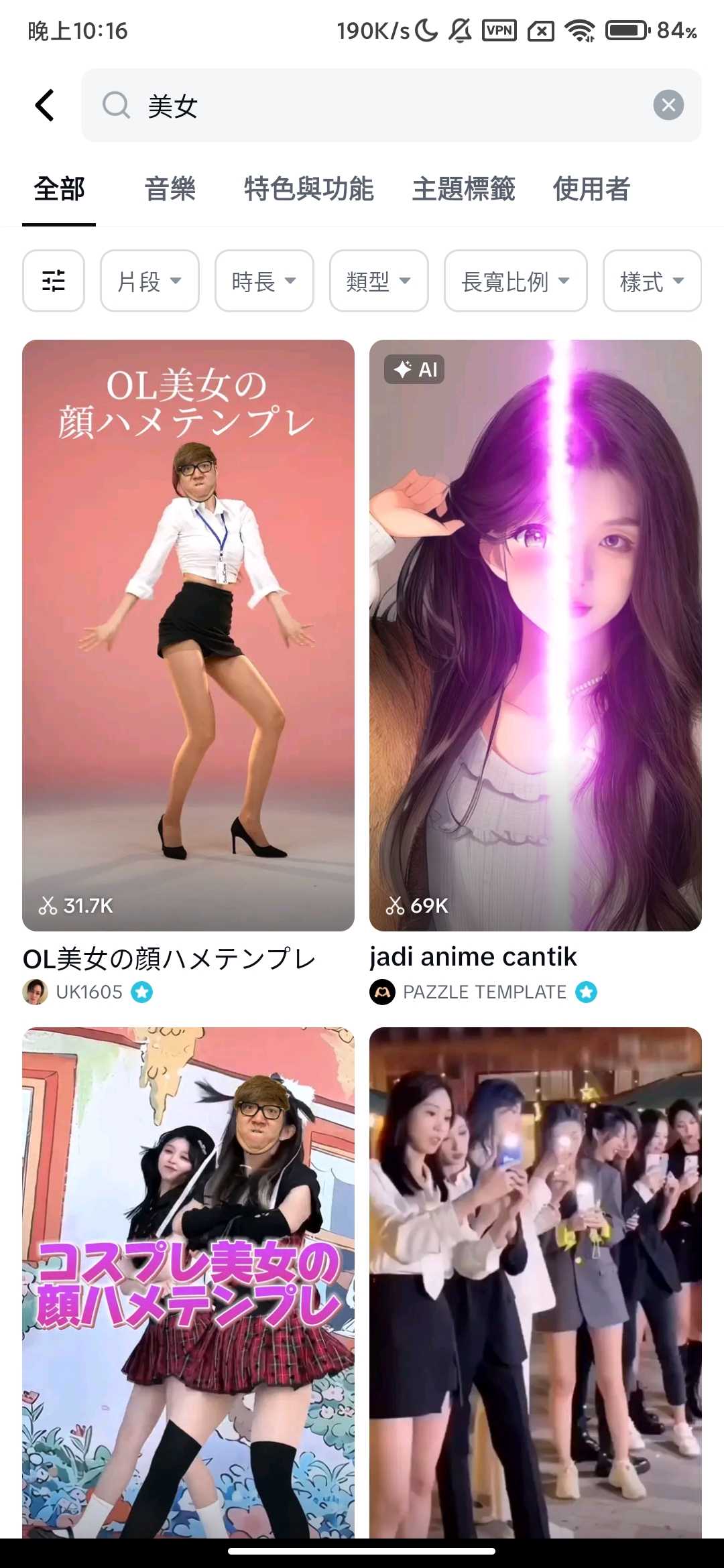
Task: Open the jadi anime cantik template
Action: (535, 635)
